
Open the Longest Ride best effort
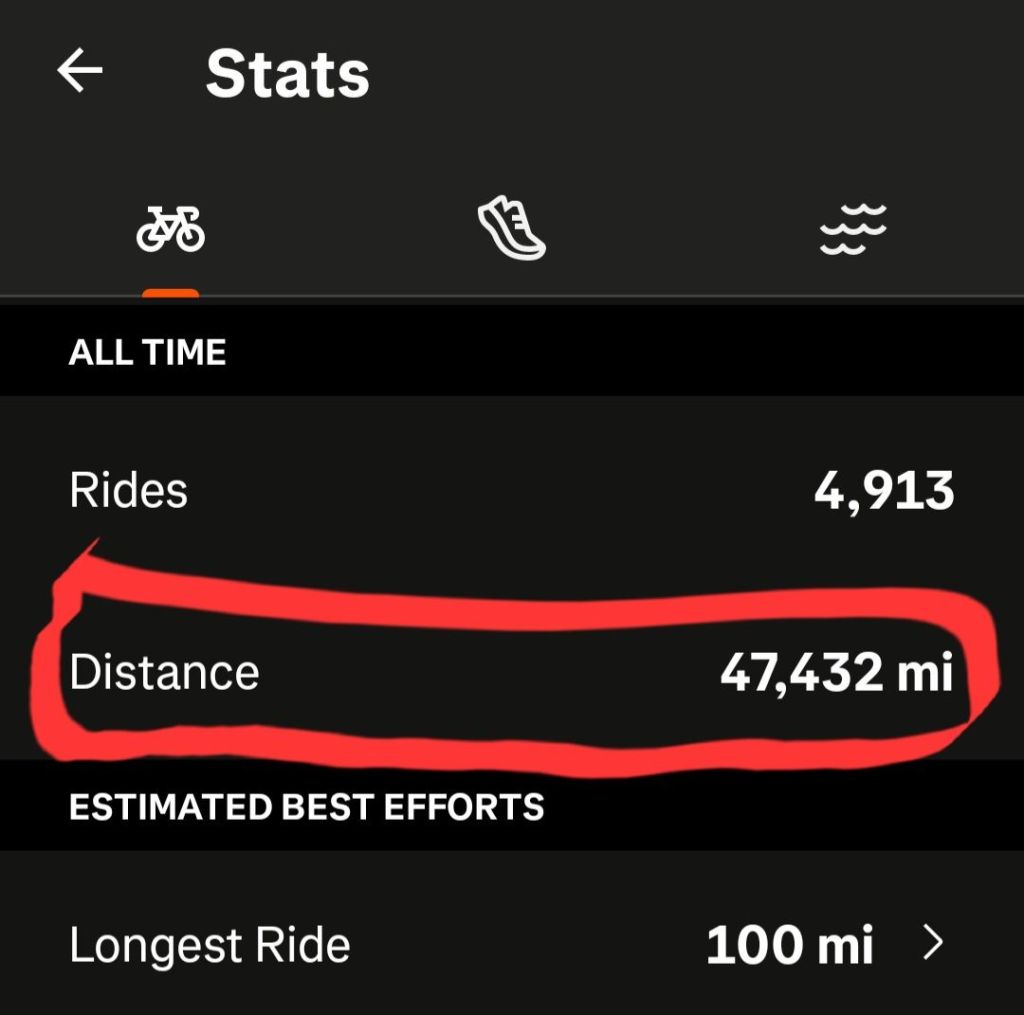[x=510, y=945]
